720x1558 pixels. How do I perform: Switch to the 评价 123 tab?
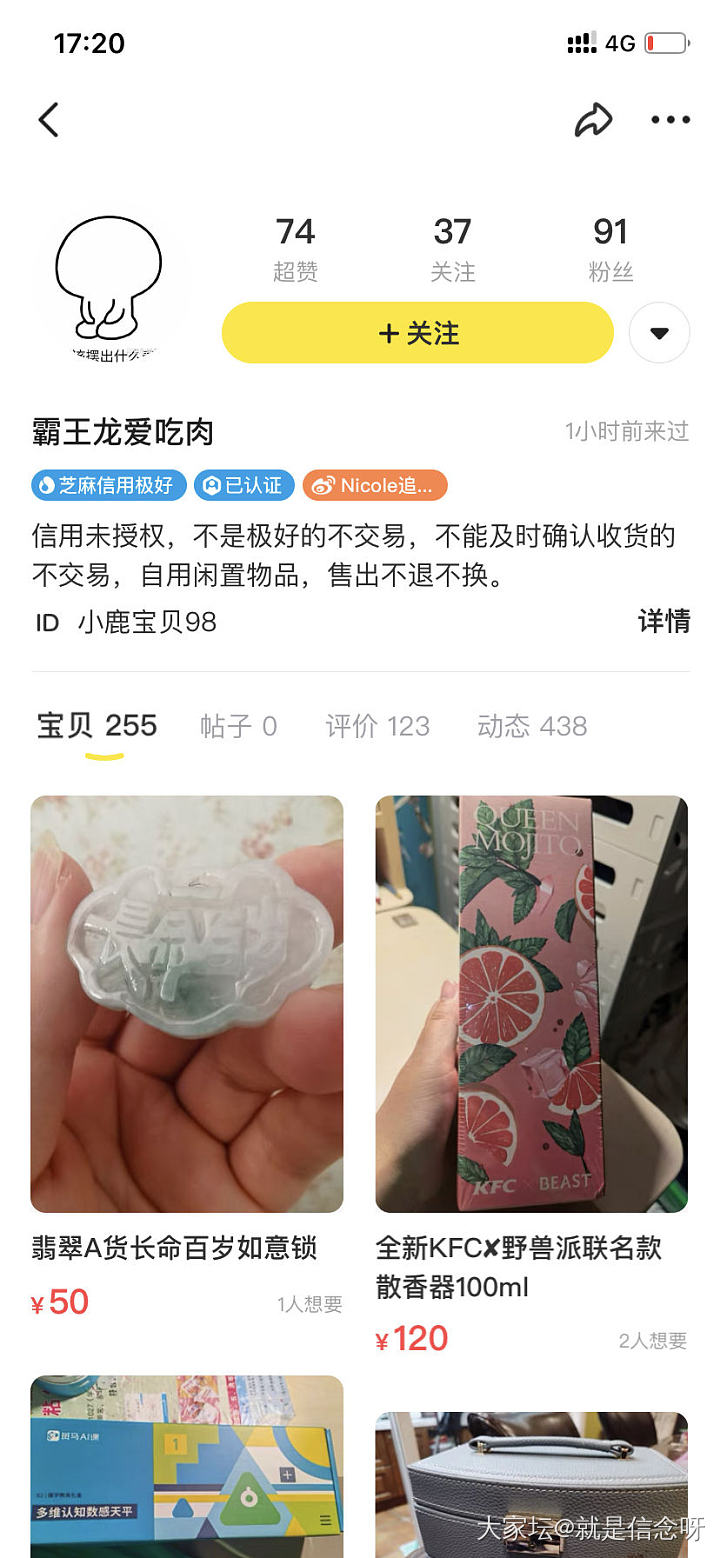[x=377, y=726]
